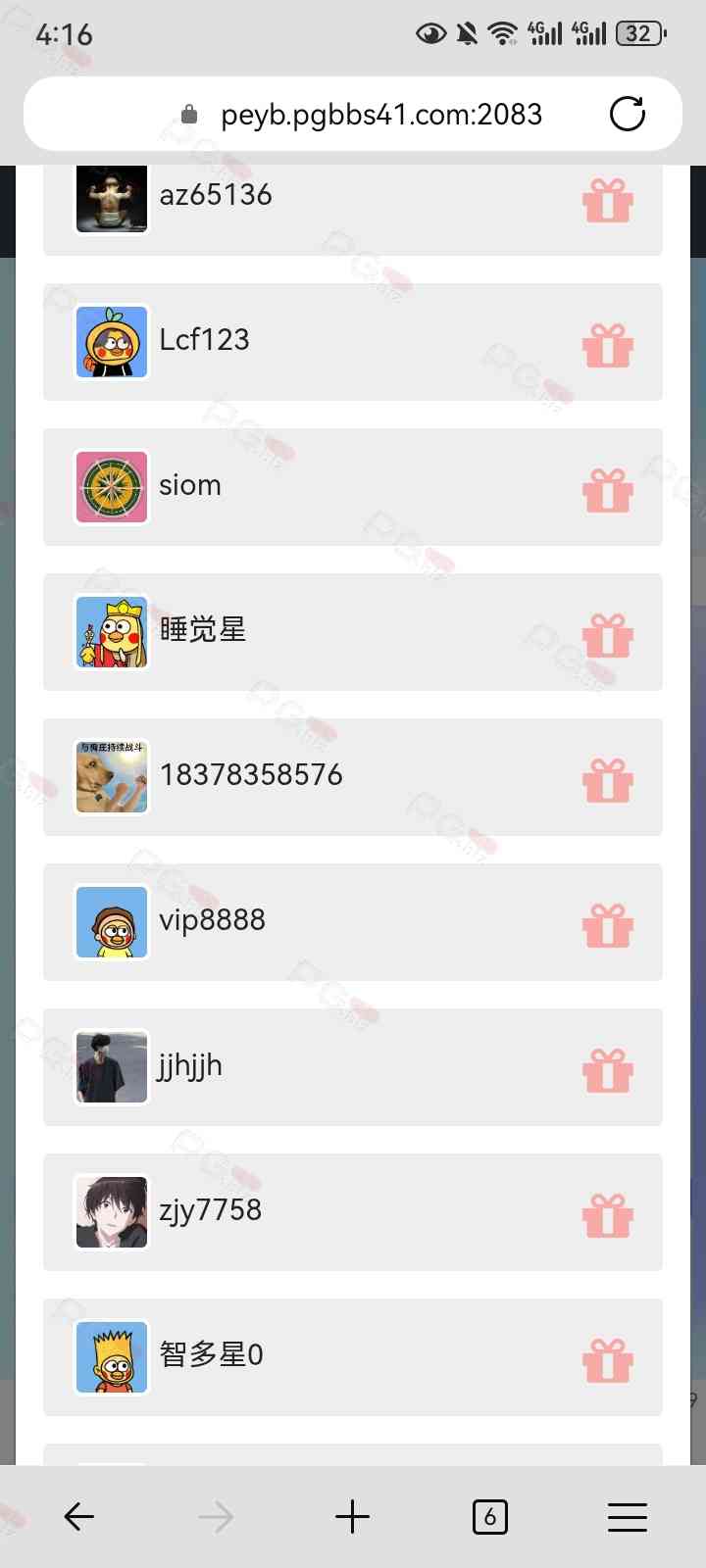Image resolution: width=706 pixels, height=1568 pixels.
Task: View the six open tabs
Action: pyautogui.click(x=490, y=1517)
